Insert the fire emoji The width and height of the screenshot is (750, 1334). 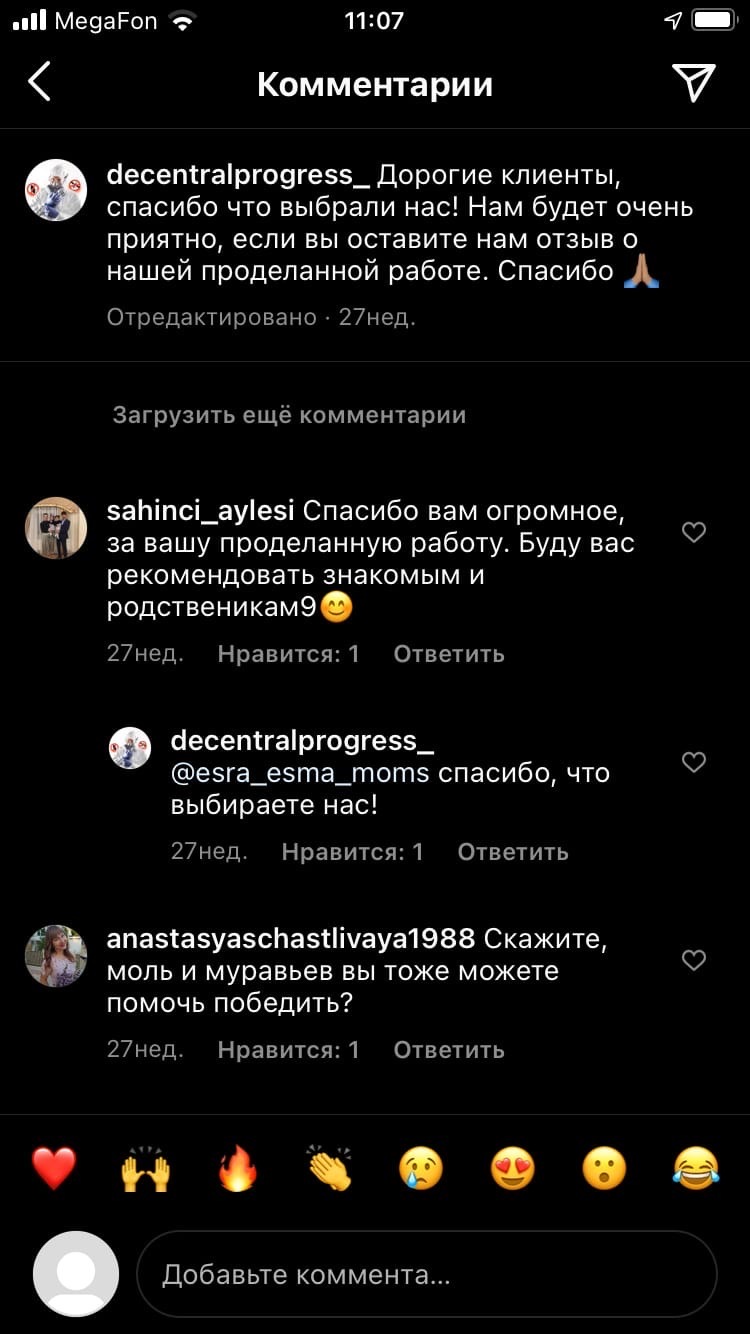(x=238, y=1168)
